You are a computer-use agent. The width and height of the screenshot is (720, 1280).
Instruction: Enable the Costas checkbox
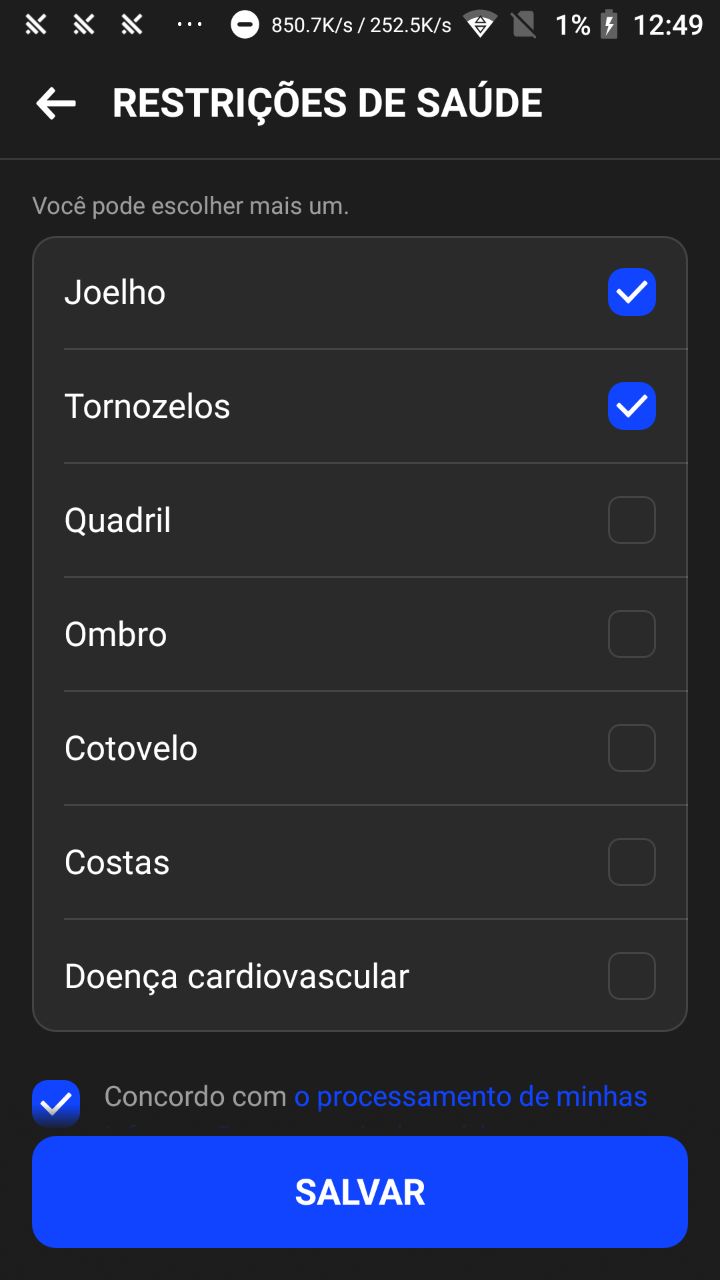(x=632, y=862)
